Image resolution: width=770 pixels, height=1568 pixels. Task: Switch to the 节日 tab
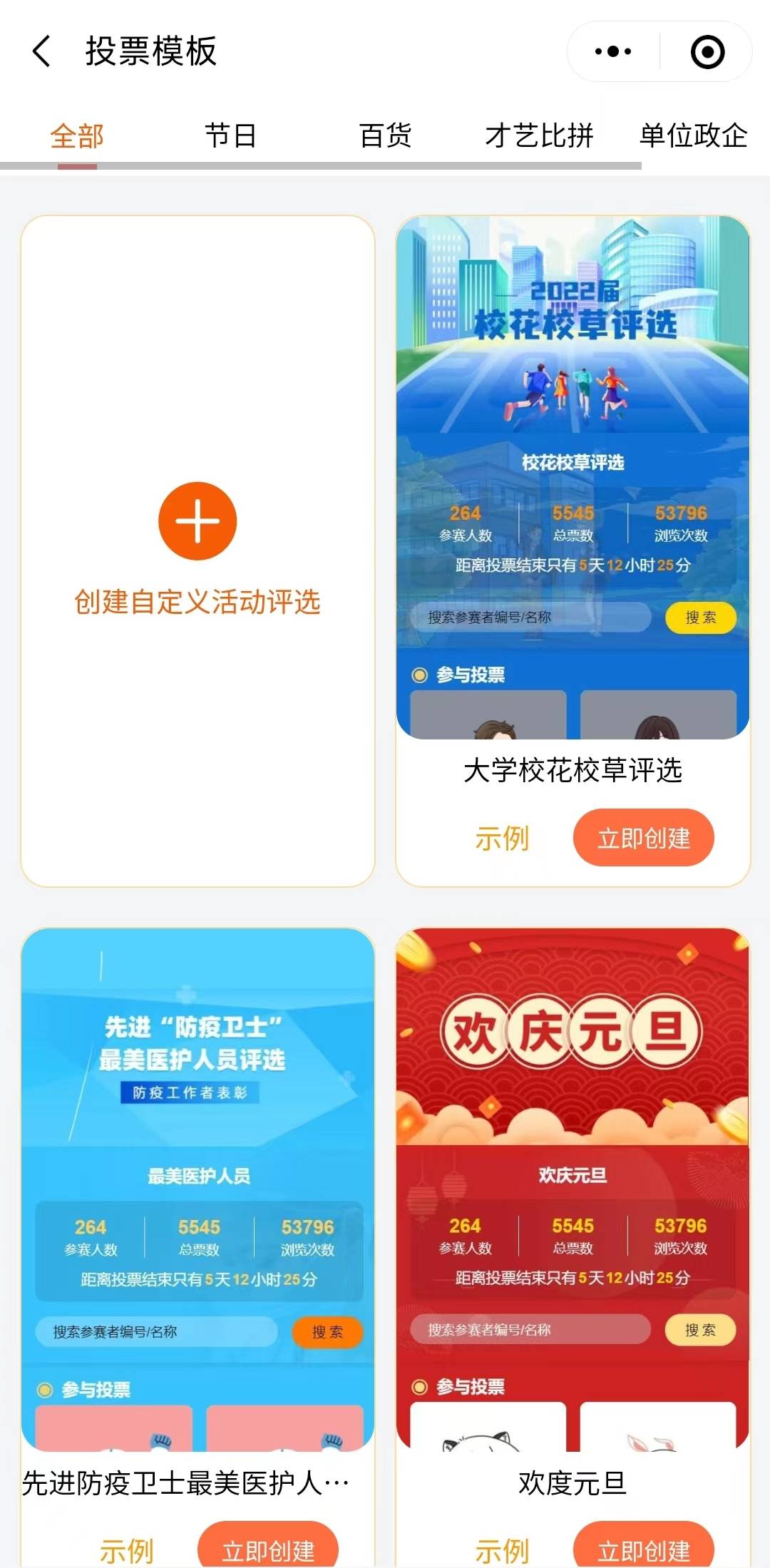[x=230, y=135]
